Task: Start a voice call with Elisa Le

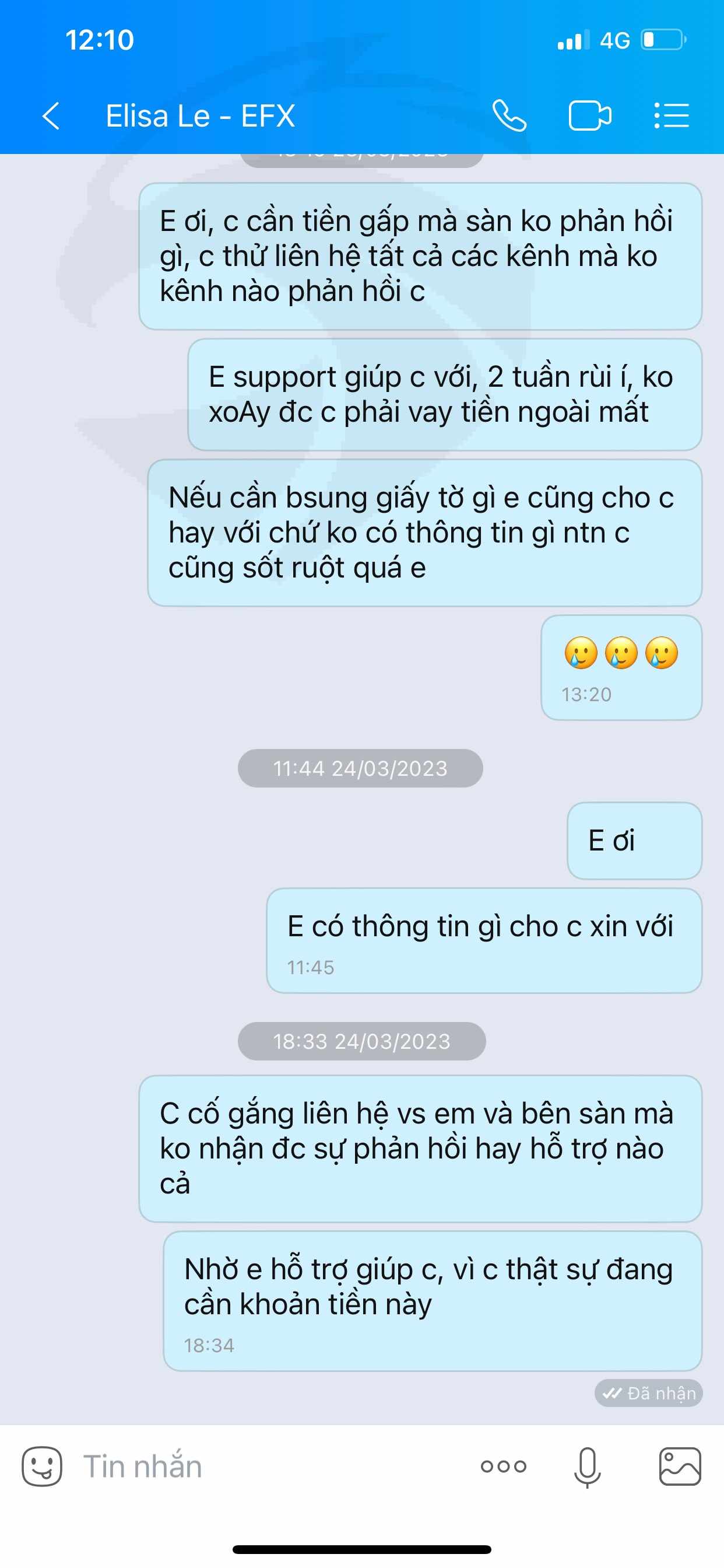Action: click(x=509, y=116)
